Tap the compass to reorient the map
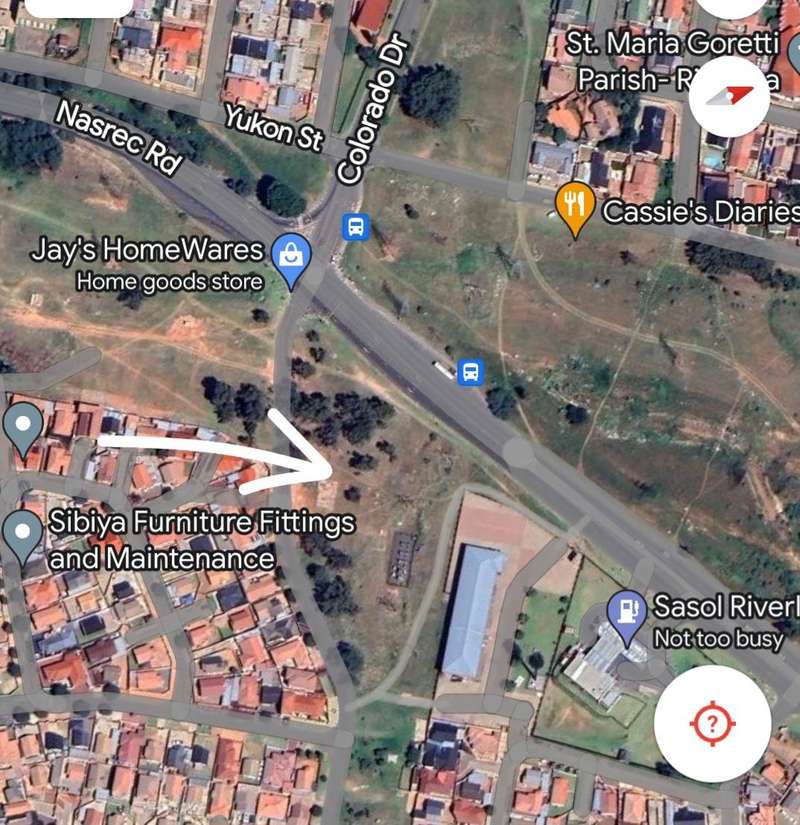This screenshot has height=825, width=800. click(x=729, y=96)
